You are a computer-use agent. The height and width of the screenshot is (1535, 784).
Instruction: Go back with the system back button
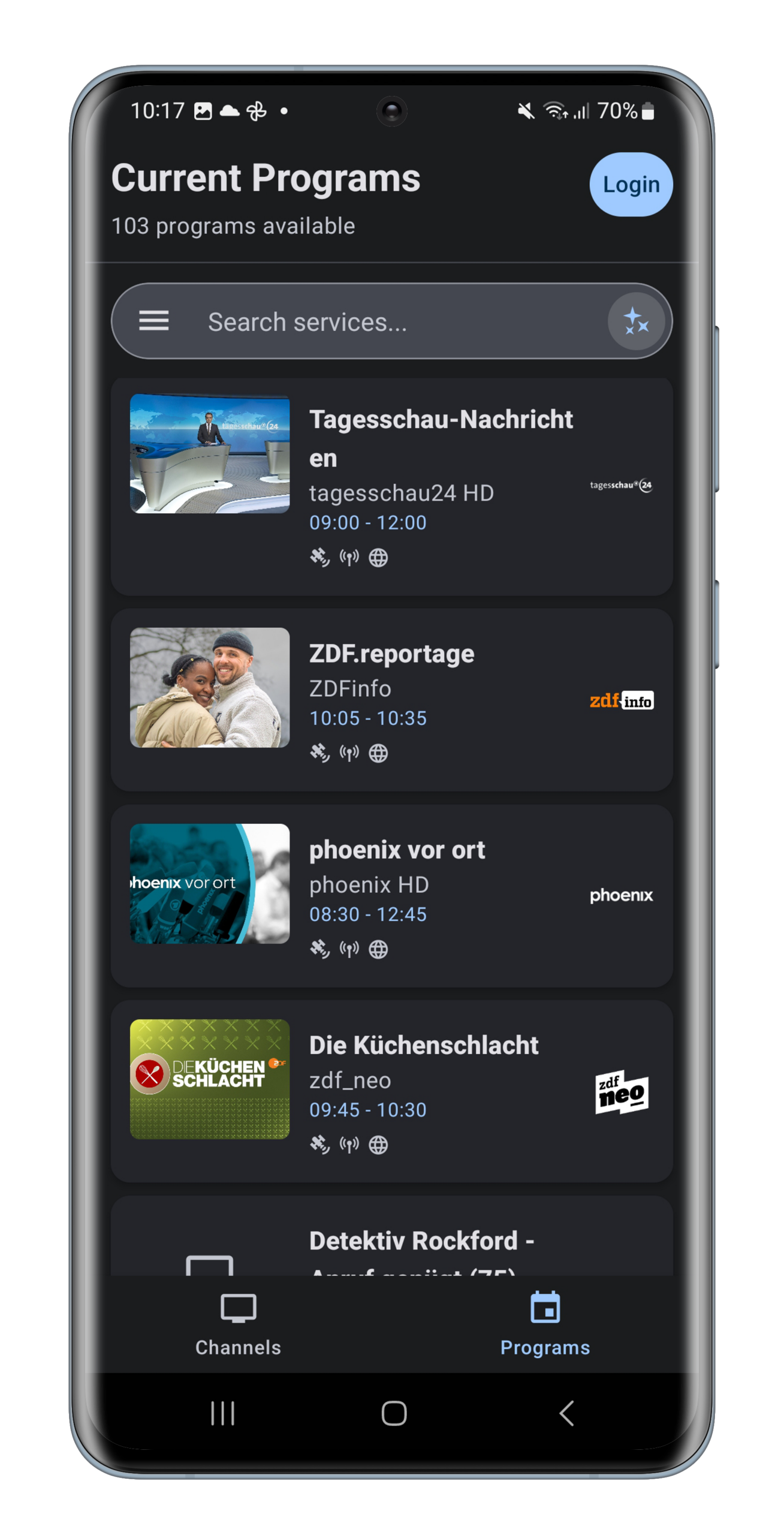(566, 1413)
